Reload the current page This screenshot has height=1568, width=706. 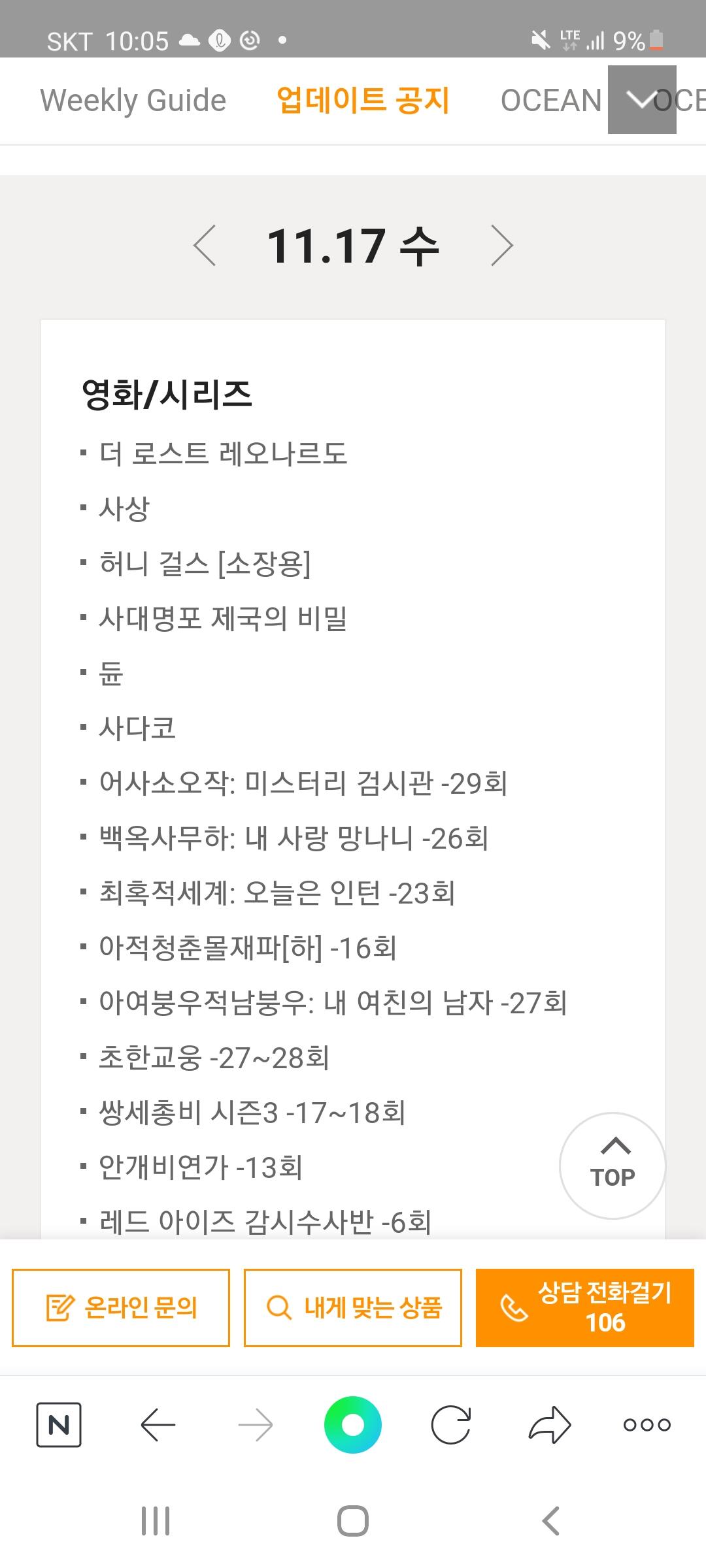point(451,1424)
